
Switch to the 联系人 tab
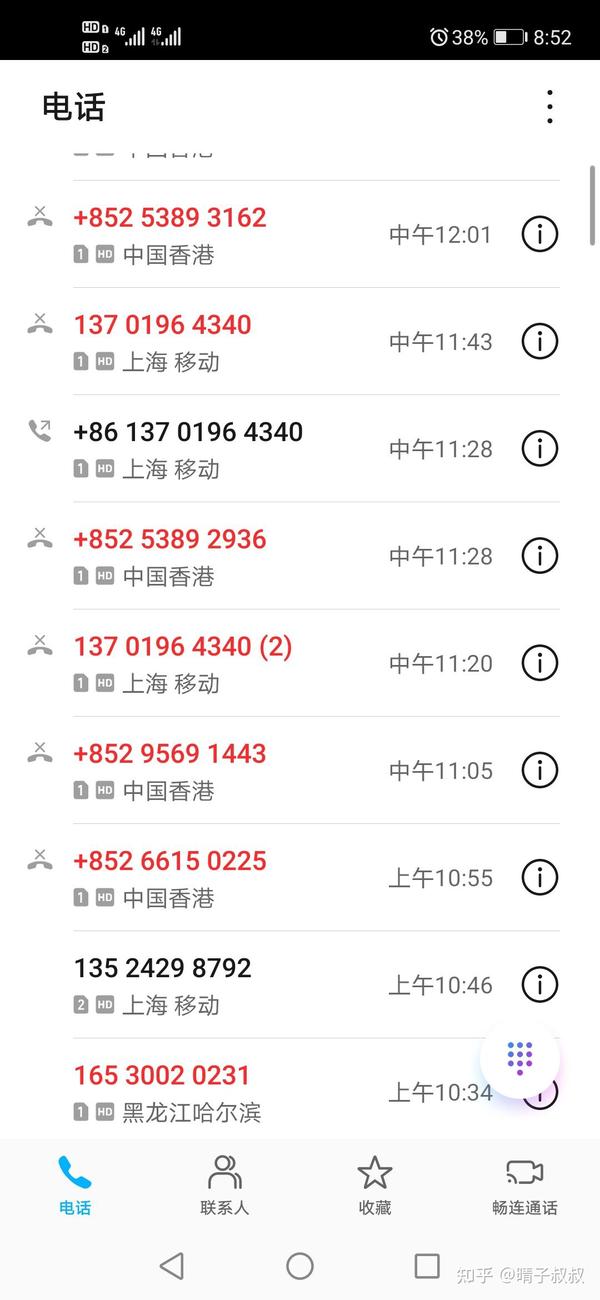click(225, 1185)
